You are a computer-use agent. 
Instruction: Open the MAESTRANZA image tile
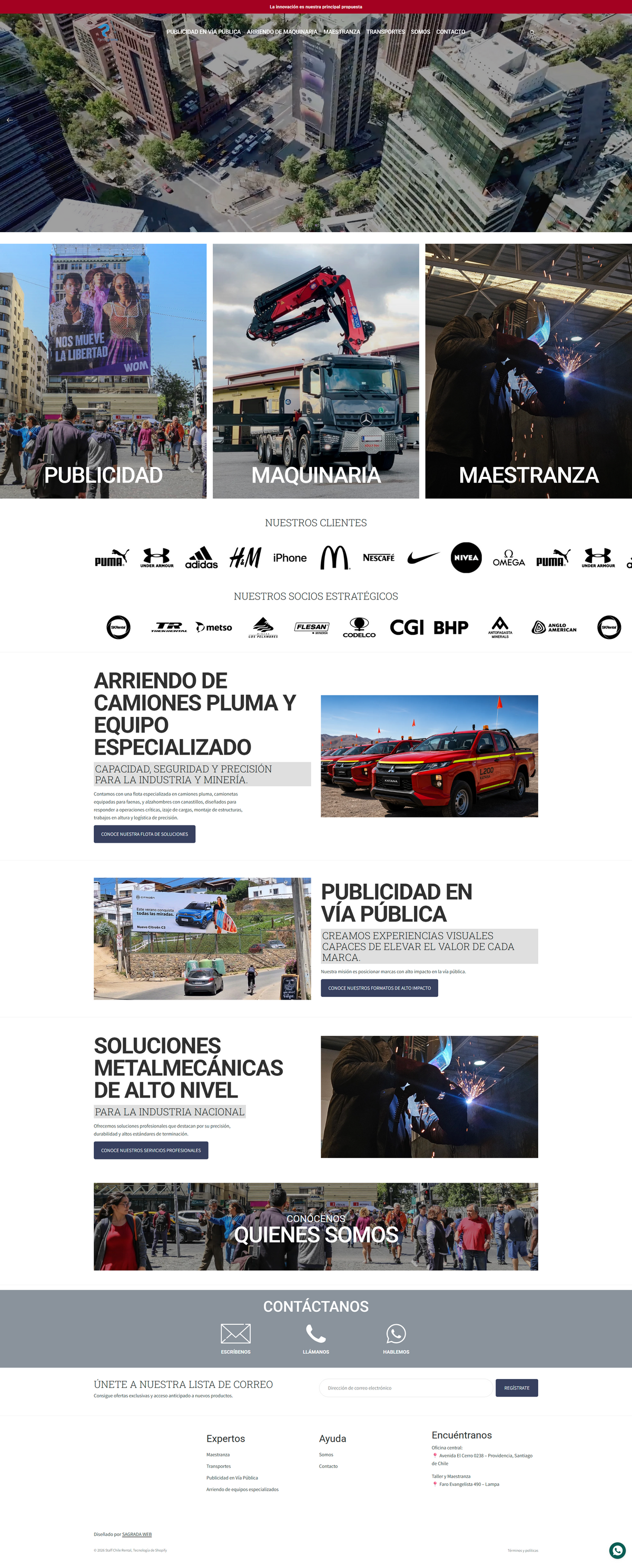point(528,371)
